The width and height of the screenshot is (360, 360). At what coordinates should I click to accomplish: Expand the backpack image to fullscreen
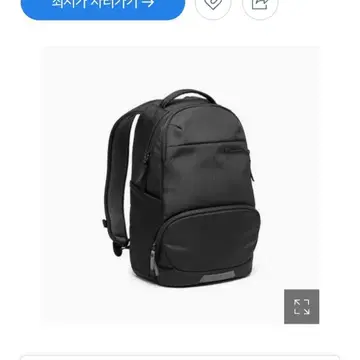[x=301, y=307]
